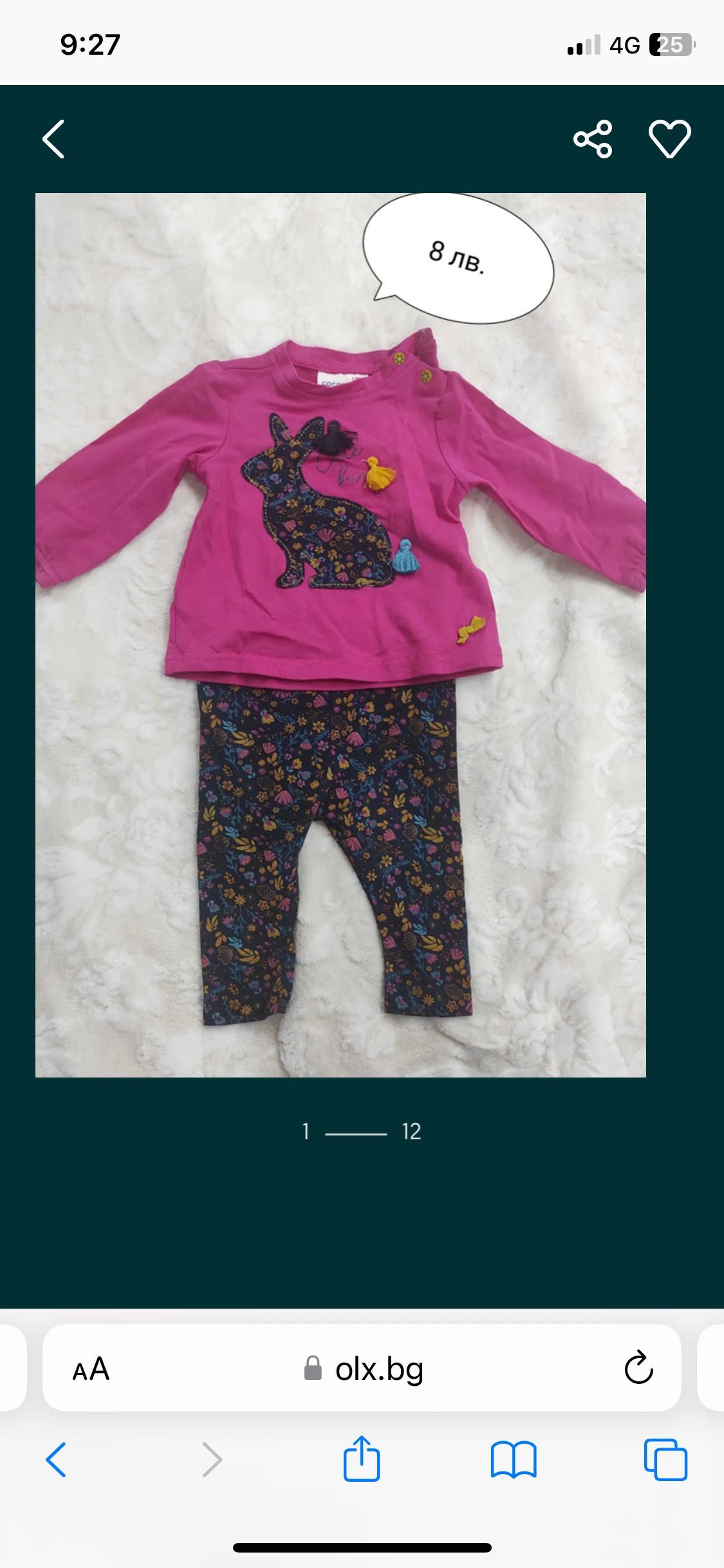
Task: Show all open Safari tabs
Action: [665, 1459]
